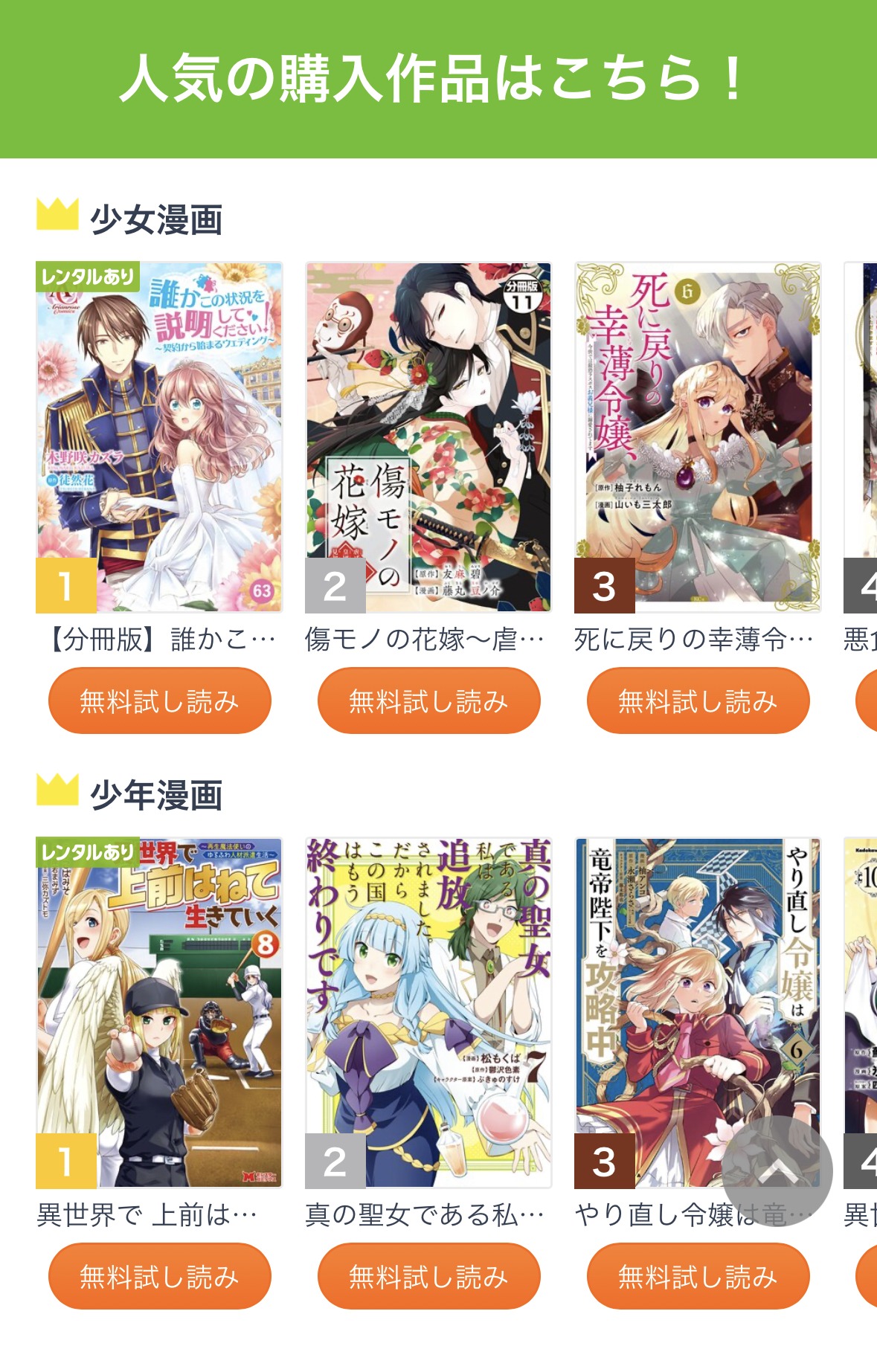The image size is (877, 1372).
Task: Tap 無料試し読み under やり直し令嬢は竜…
Action: tap(697, 1276)
